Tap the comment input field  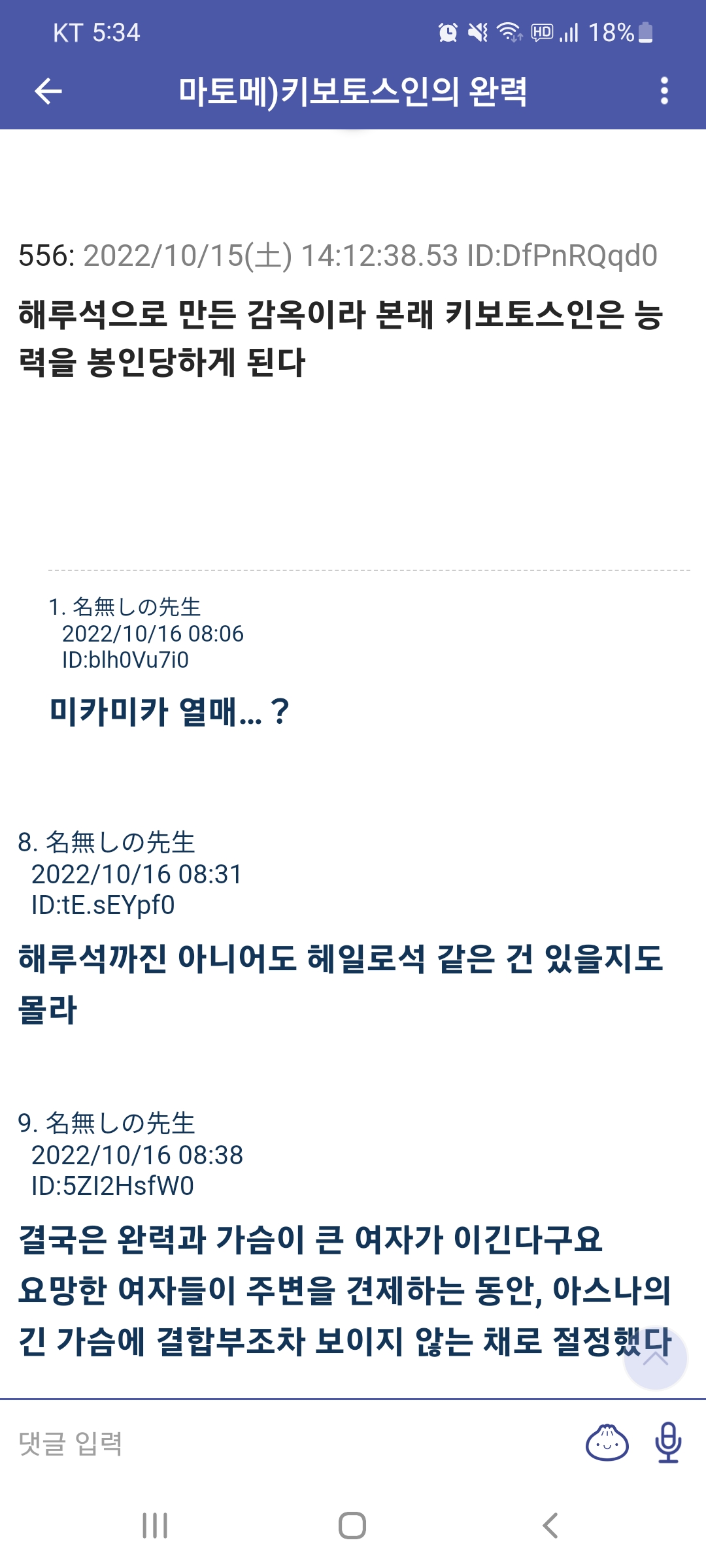point(288,1444)
